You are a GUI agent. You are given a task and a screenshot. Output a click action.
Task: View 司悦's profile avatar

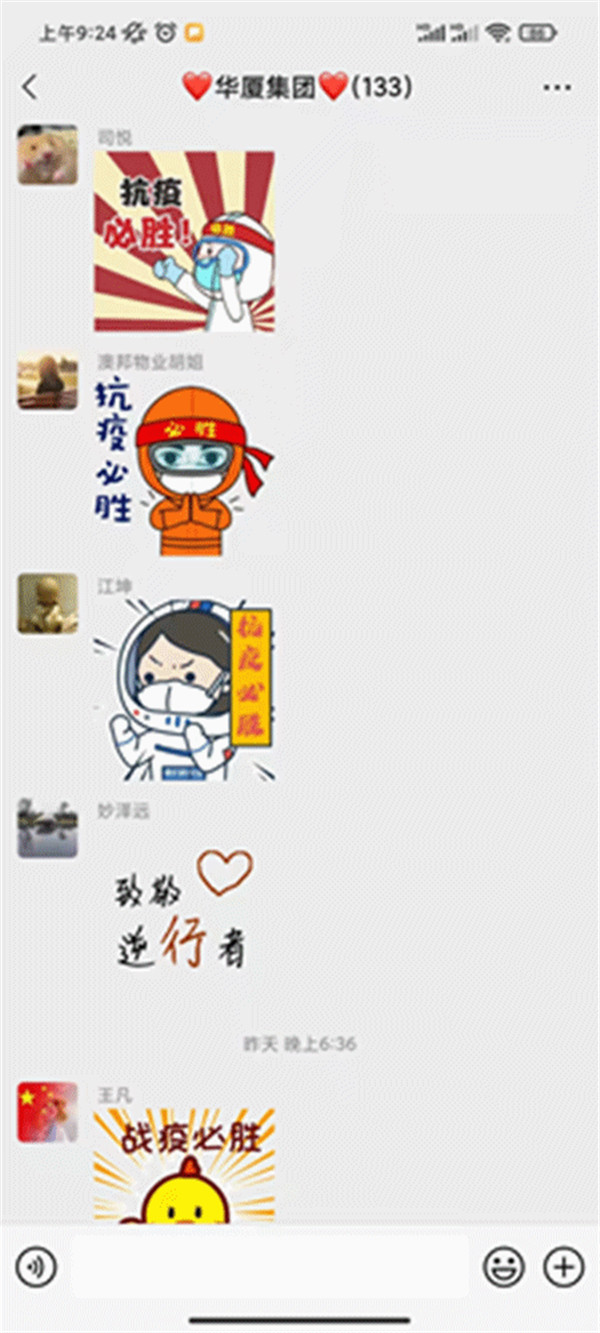coord(47,155)
